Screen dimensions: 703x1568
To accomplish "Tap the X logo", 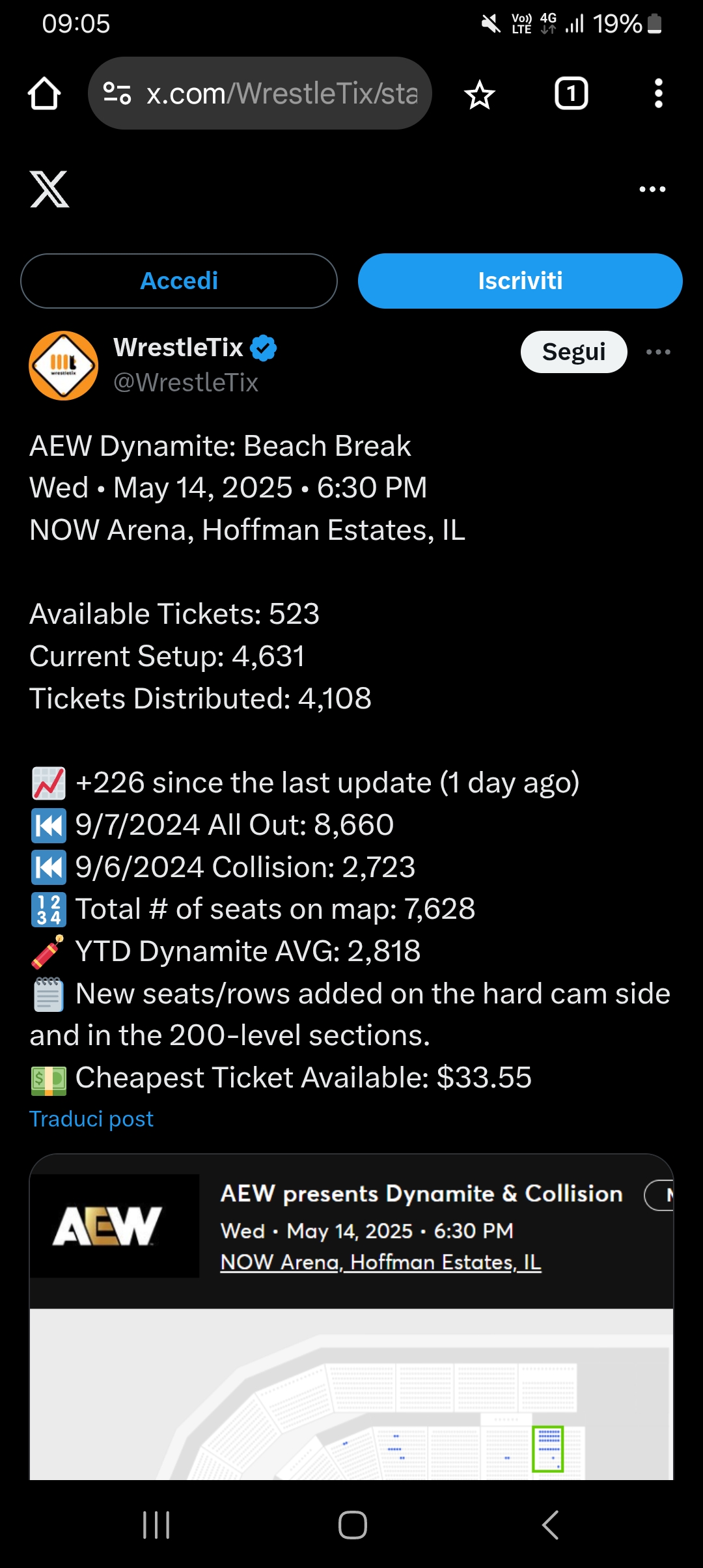I will point(49,189).
